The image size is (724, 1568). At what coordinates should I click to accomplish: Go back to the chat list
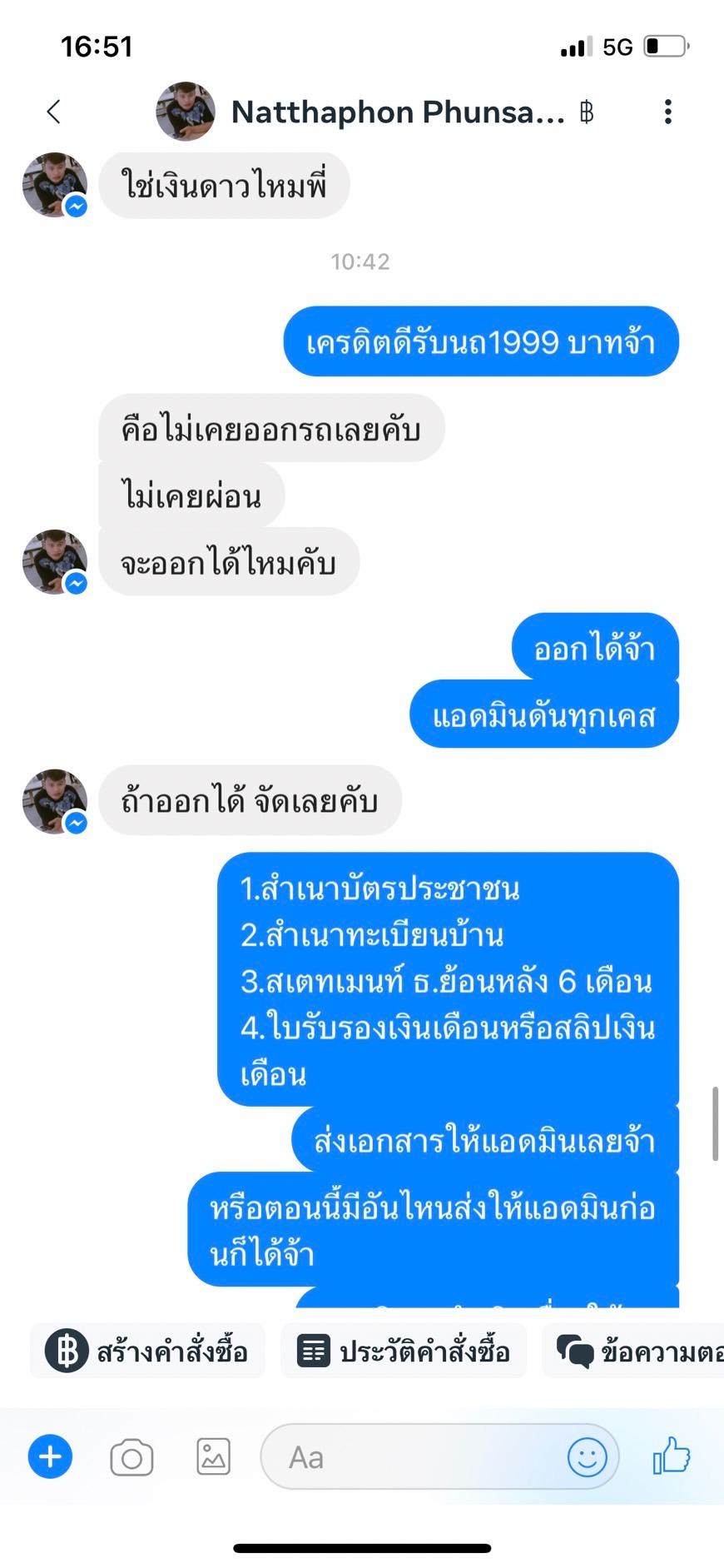pos(54,112)
